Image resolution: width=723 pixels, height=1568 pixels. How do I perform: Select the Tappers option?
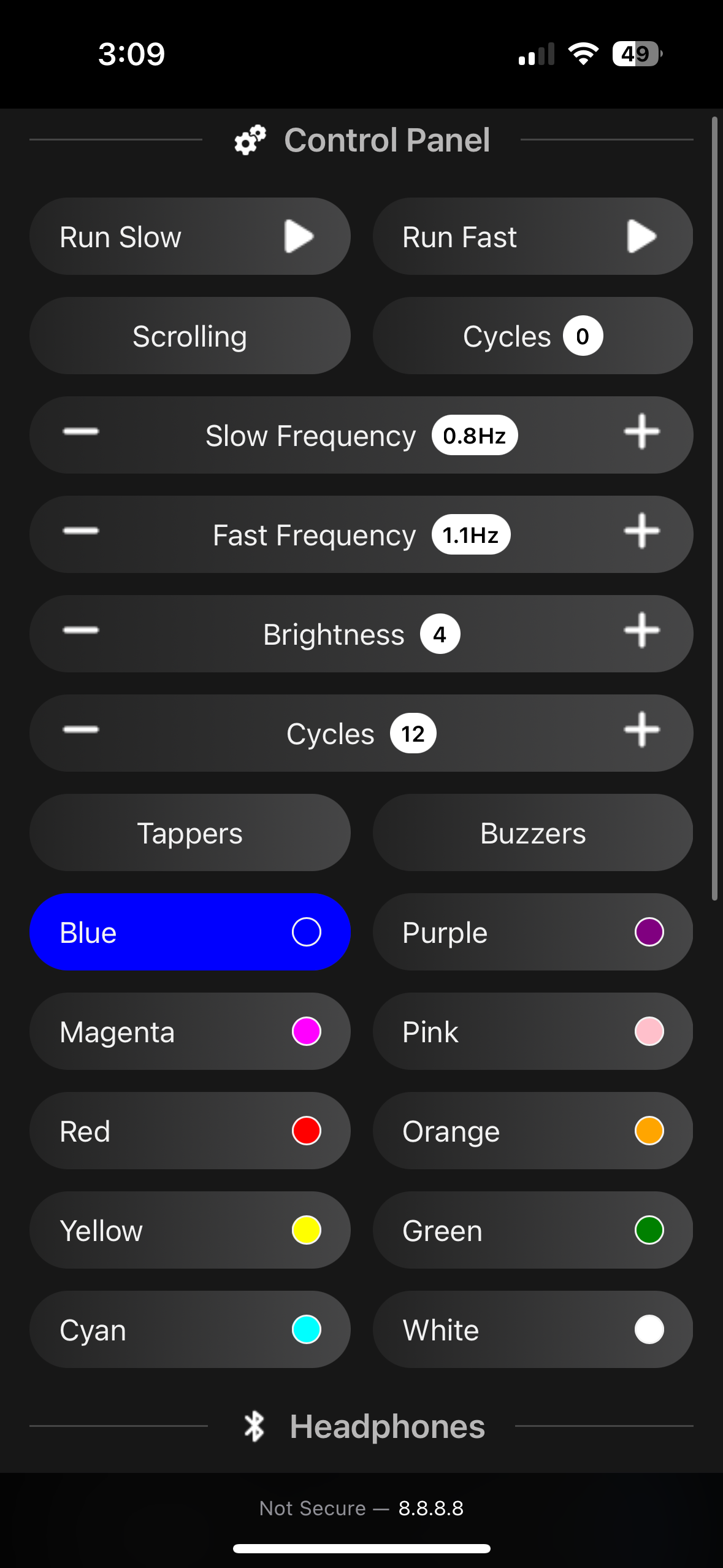point(189,832)
